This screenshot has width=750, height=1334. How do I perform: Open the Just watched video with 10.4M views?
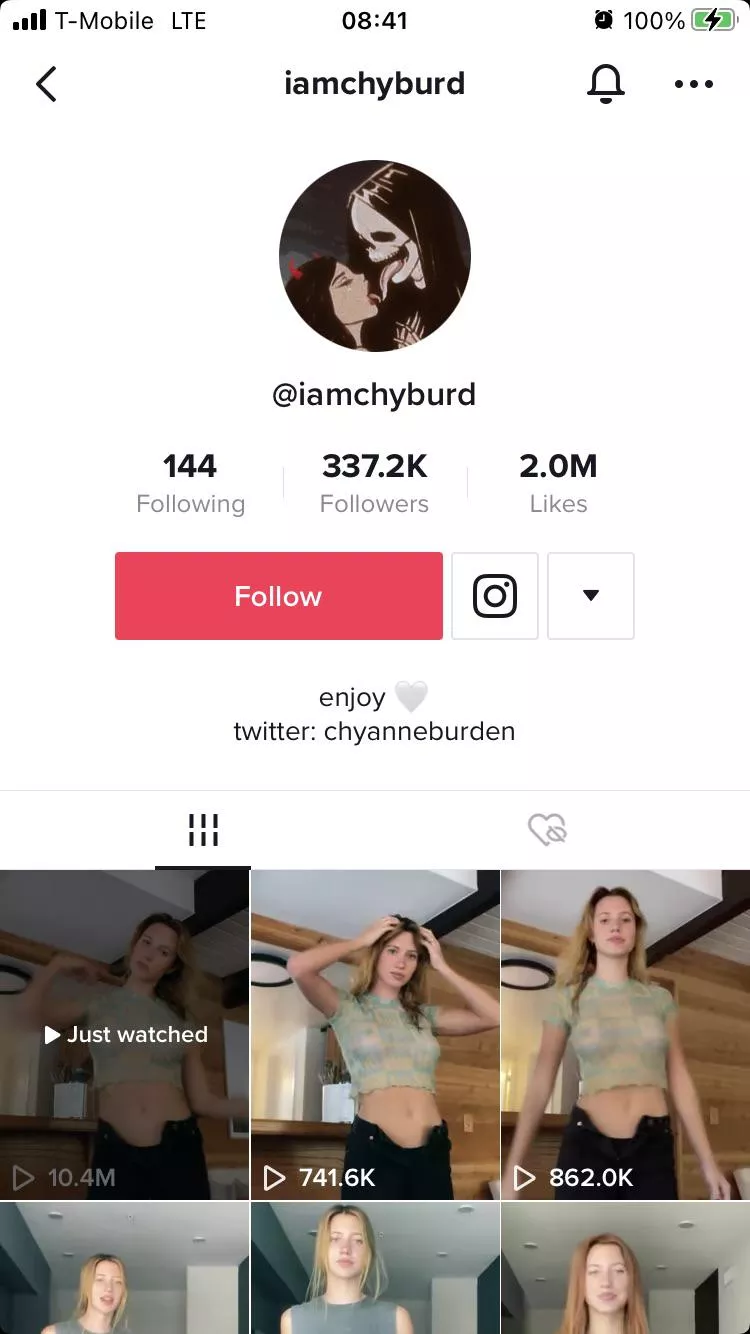pyautogui.click(x=124, y=1034)
